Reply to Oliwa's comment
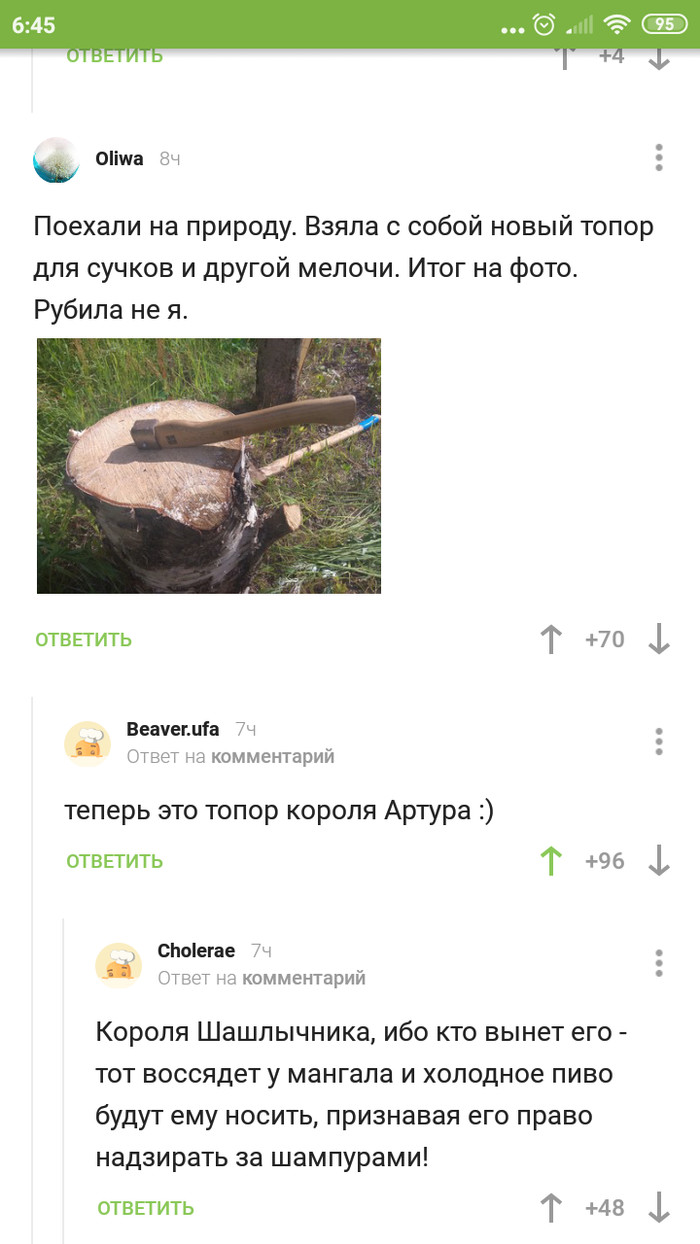 pos(84,640)
